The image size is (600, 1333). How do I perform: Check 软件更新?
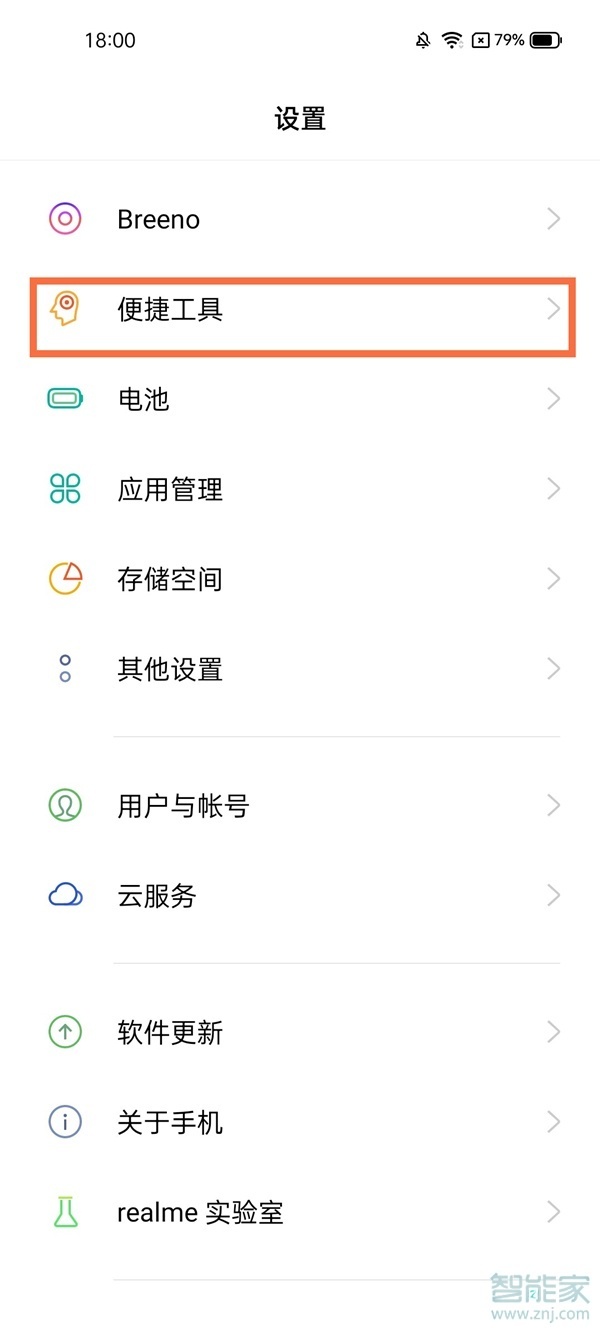(300, 1032)
